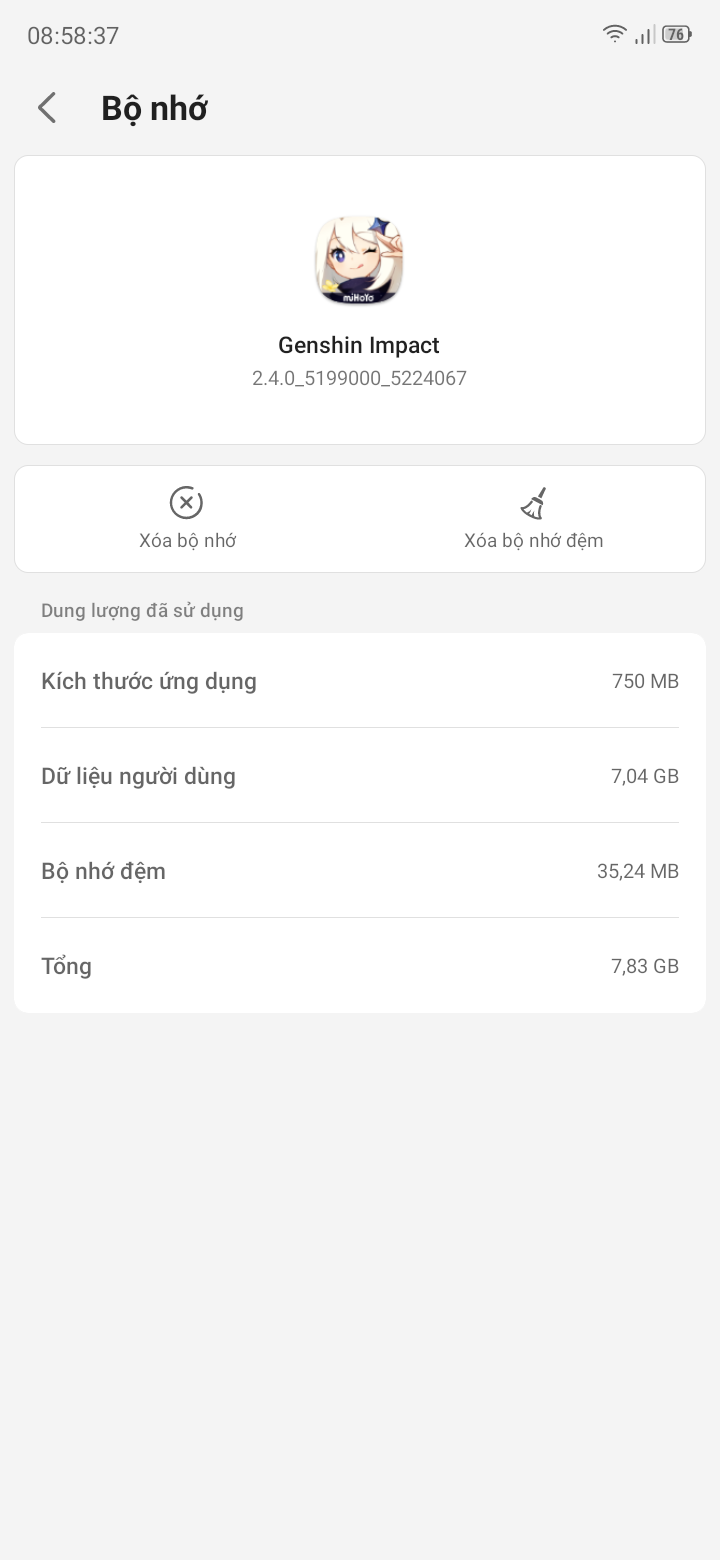
Task: Tap Xóa bộ nhớ to clear storage
Action: click(187, 518)
